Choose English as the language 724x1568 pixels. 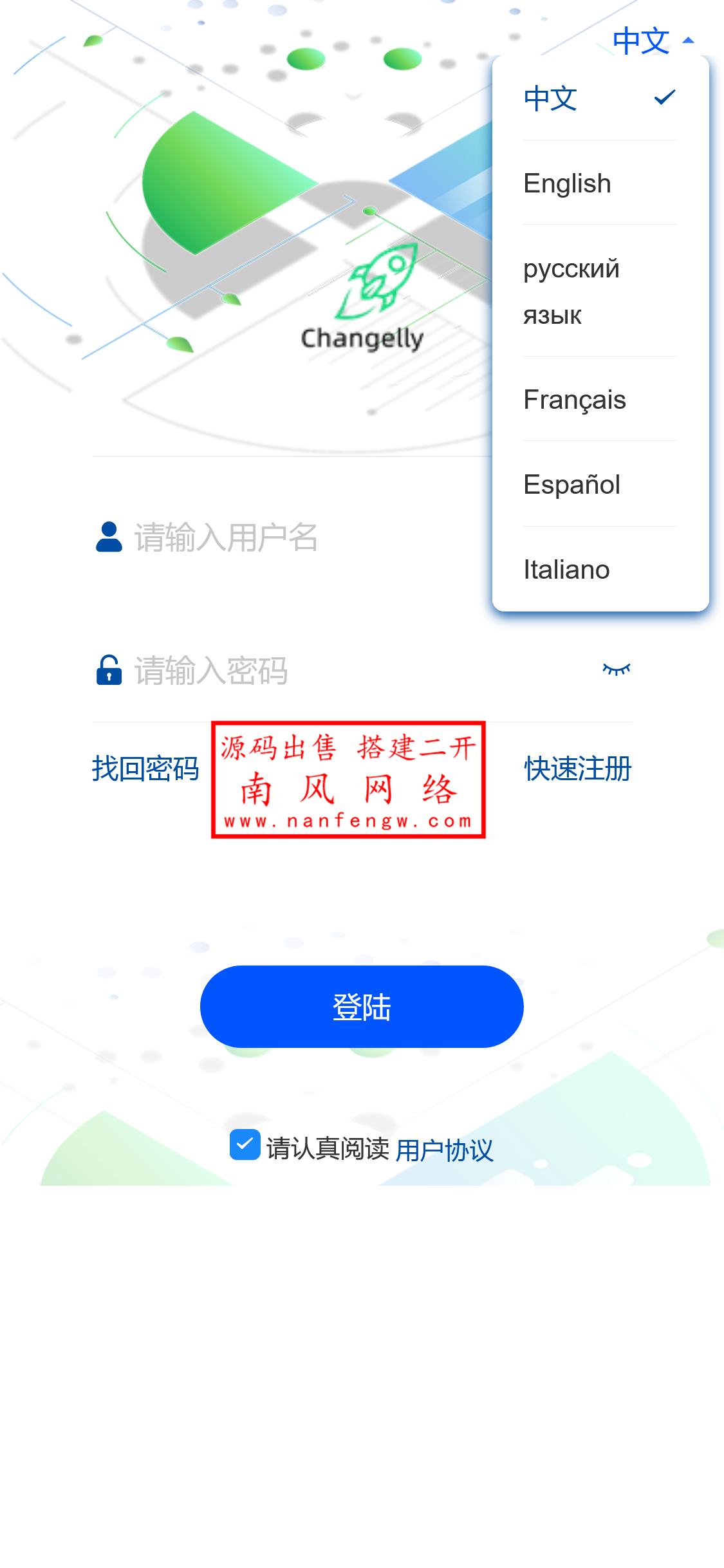pyautogui.click(x=599, y=183)
